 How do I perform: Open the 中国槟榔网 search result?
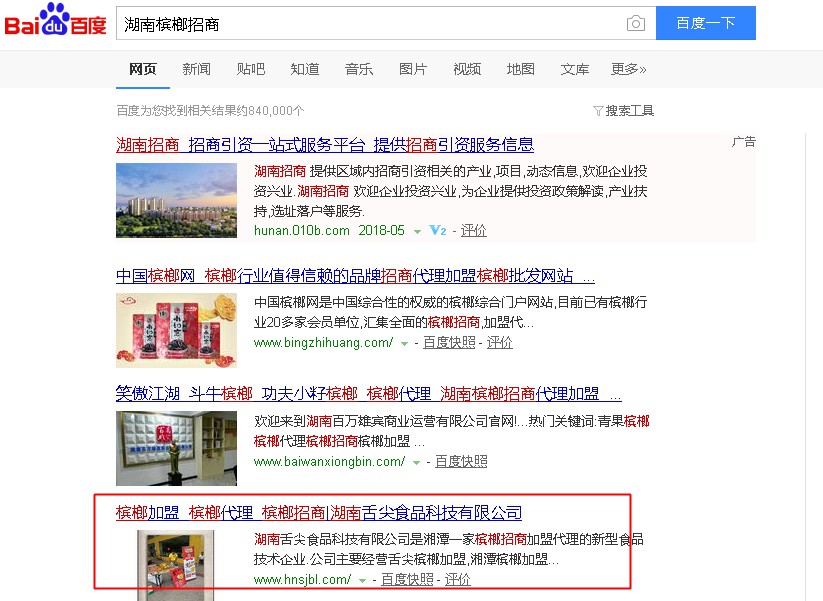[x=355, y=276]
